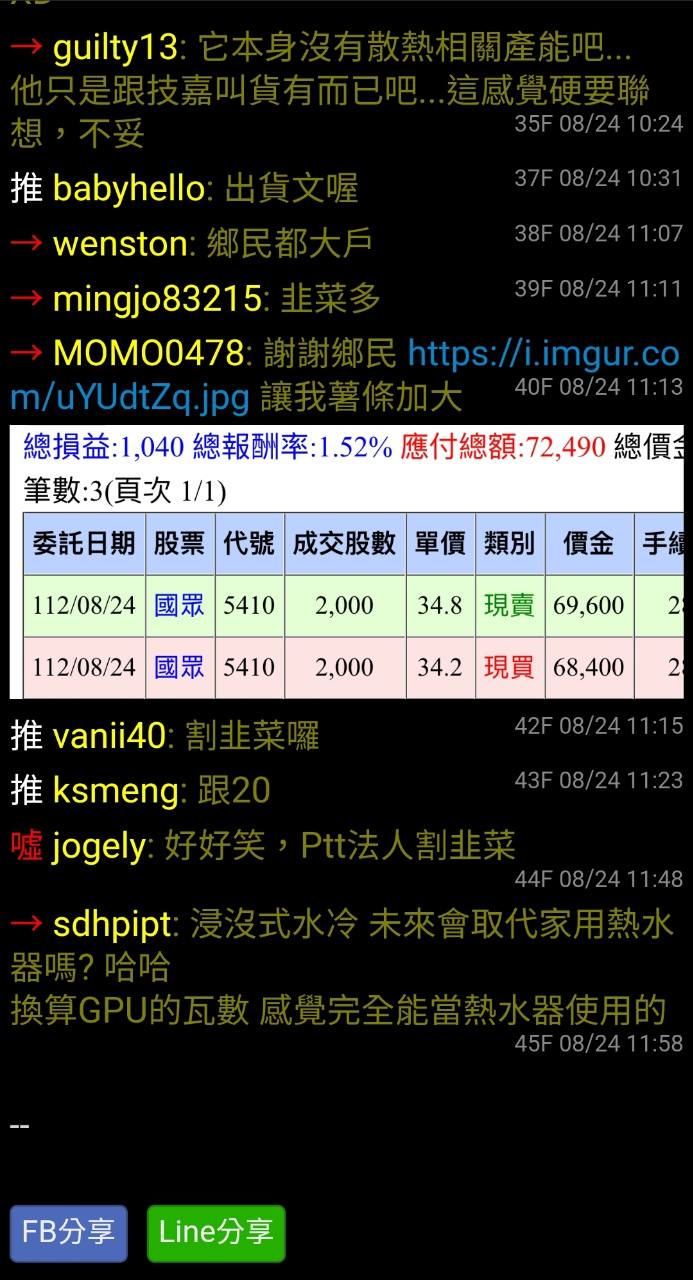Open the imgur link in MOMO0478's comment
693x1280 pixels.
[x=543, y=354]
